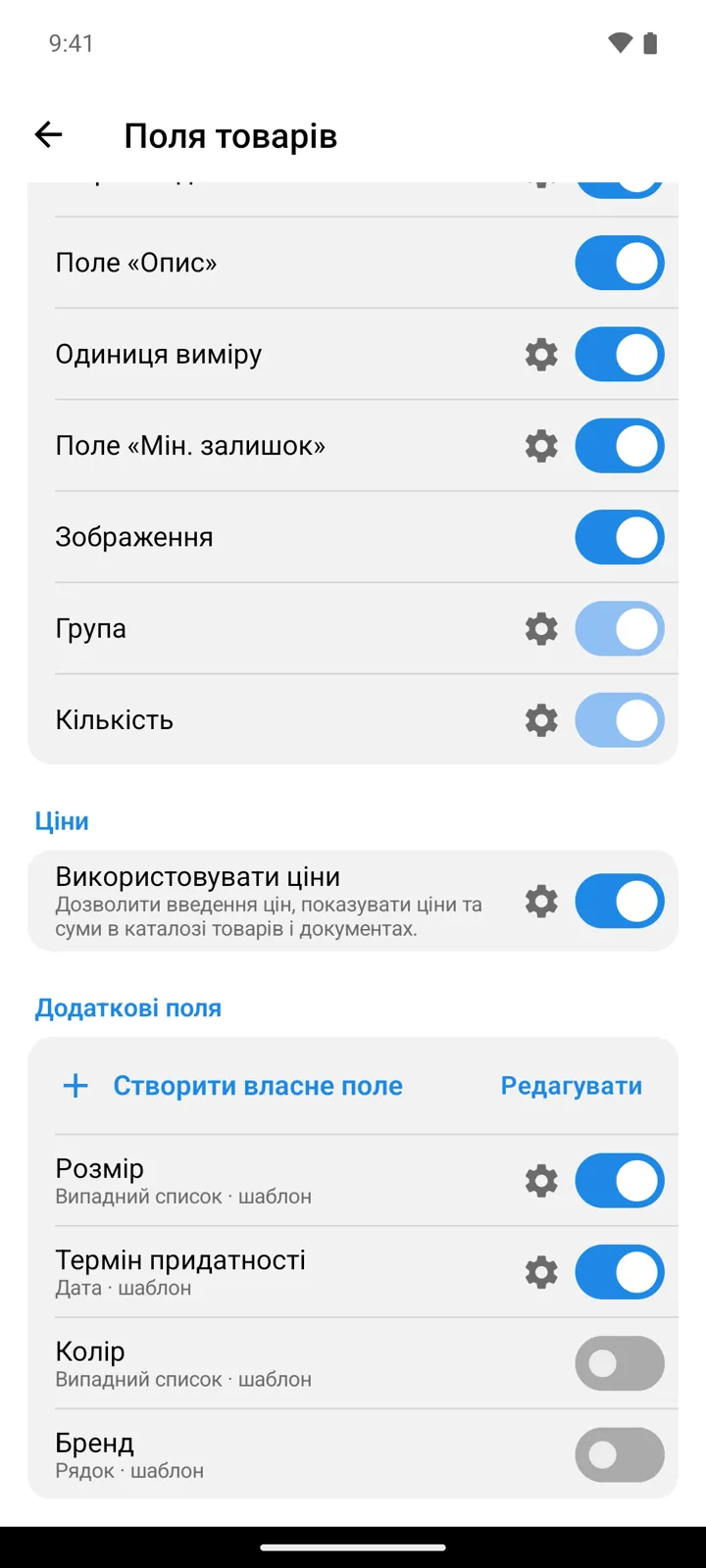Open price settings gear next to Використовувати ціни
706x1568 pixels.
[541, 901]
